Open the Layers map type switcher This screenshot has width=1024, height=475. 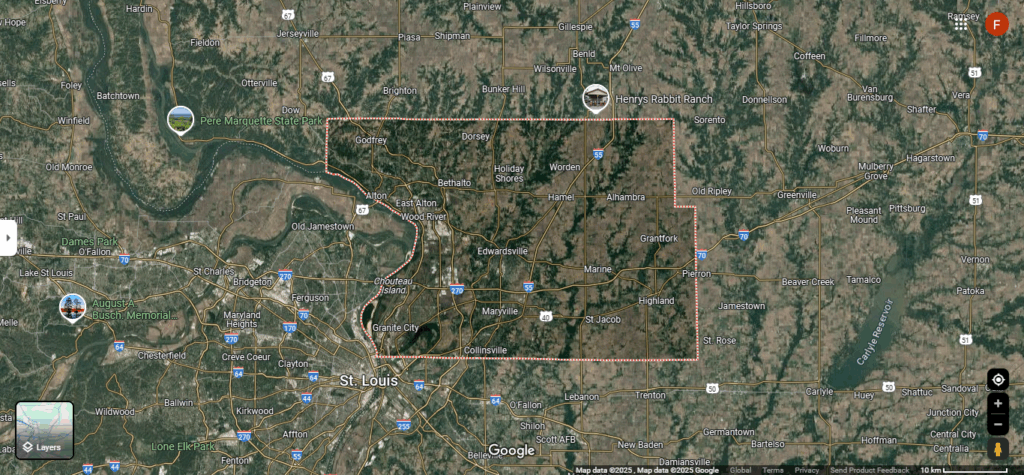[44, 430]
